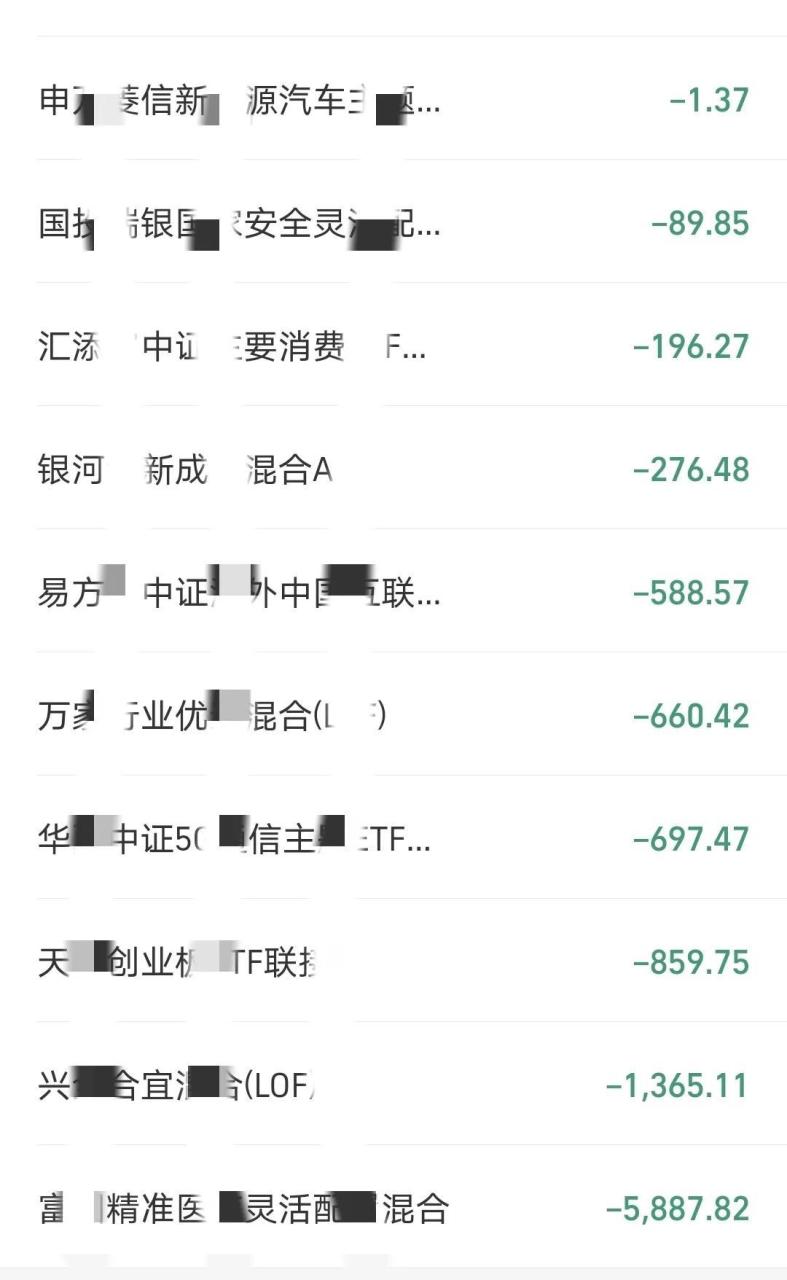The height and width of the screenshot is (1280, 787).
Task: View the 易方 中证 fund showing -588.57
Action: click(x=393, y=591)
